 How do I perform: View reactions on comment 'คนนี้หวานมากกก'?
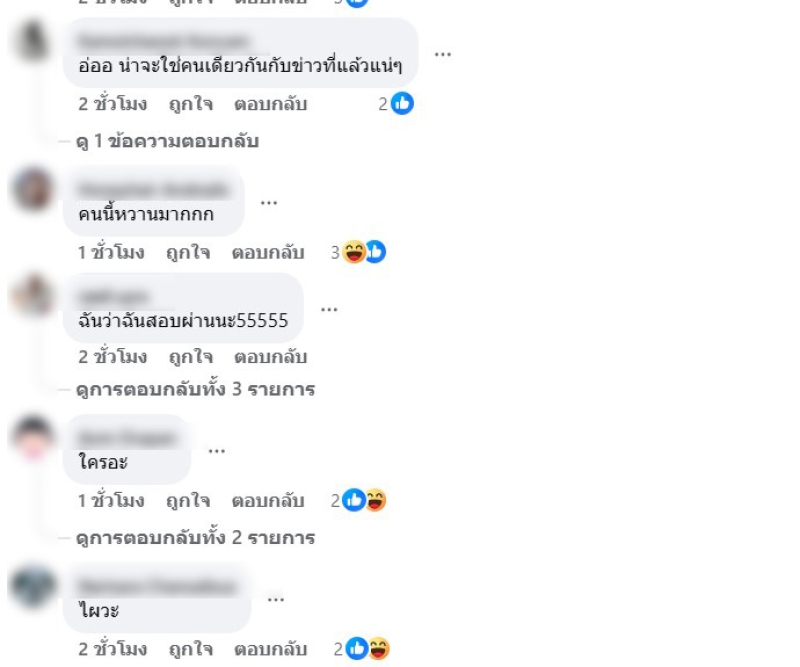pos(363,253)
